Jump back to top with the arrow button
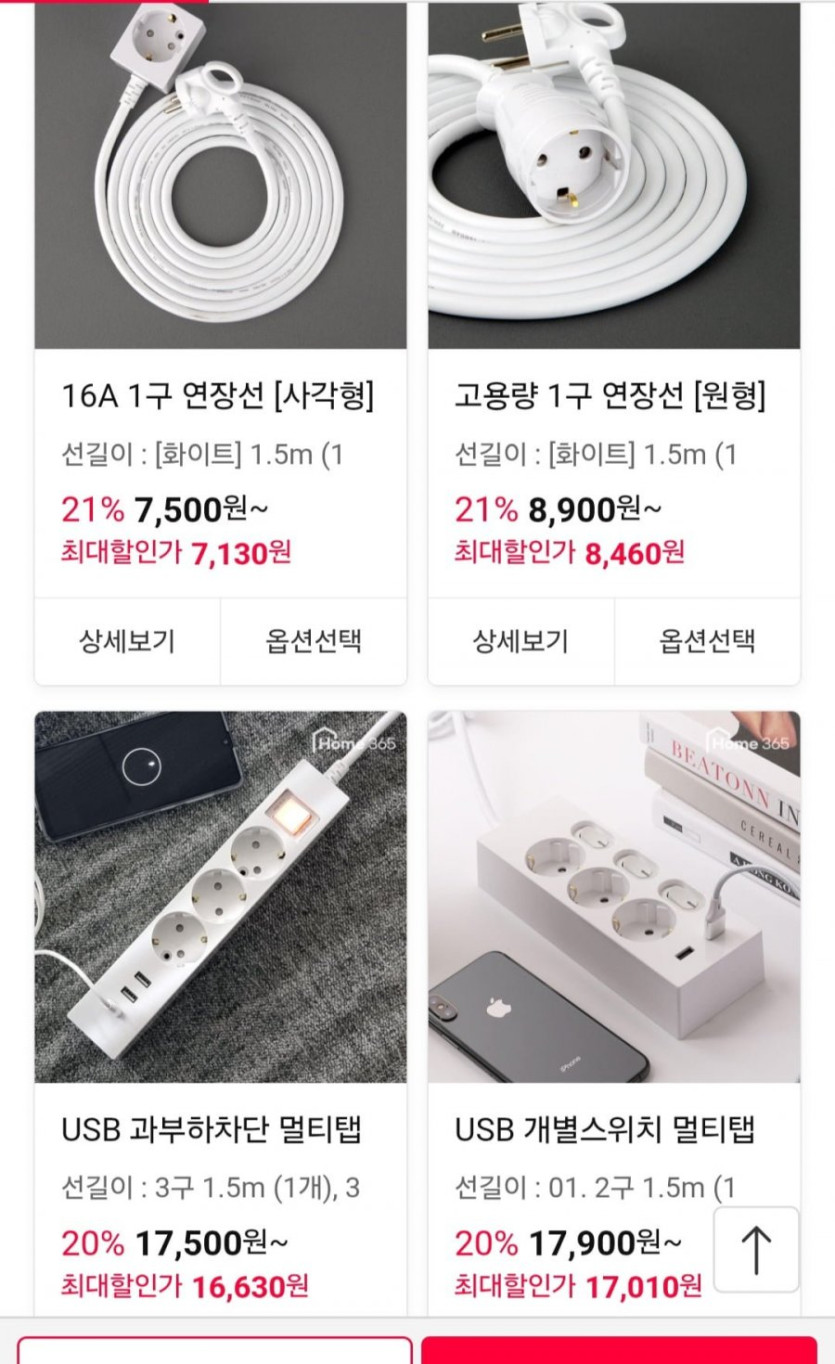 click(x=756, y=1249)
